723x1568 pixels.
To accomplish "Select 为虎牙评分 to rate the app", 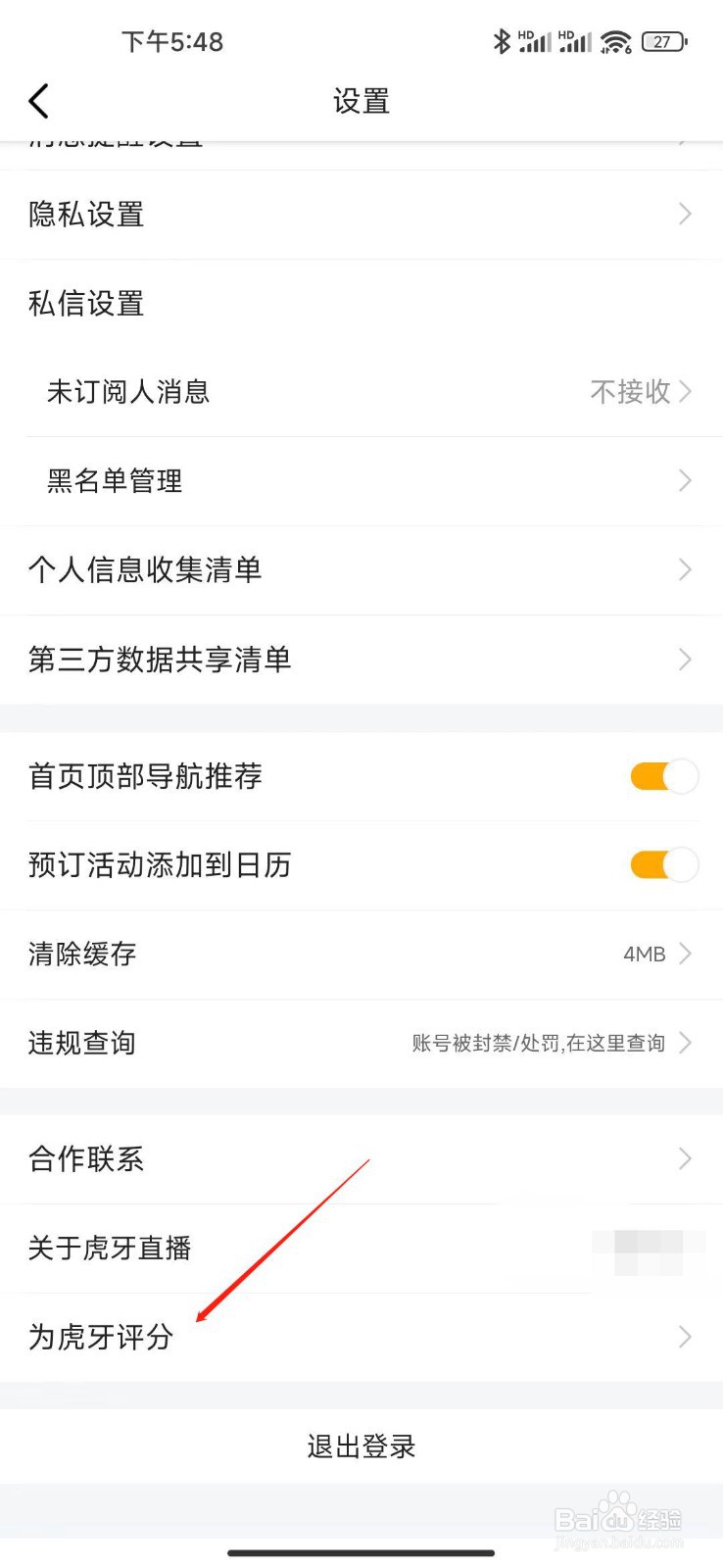I will (x=361, y=1337).
